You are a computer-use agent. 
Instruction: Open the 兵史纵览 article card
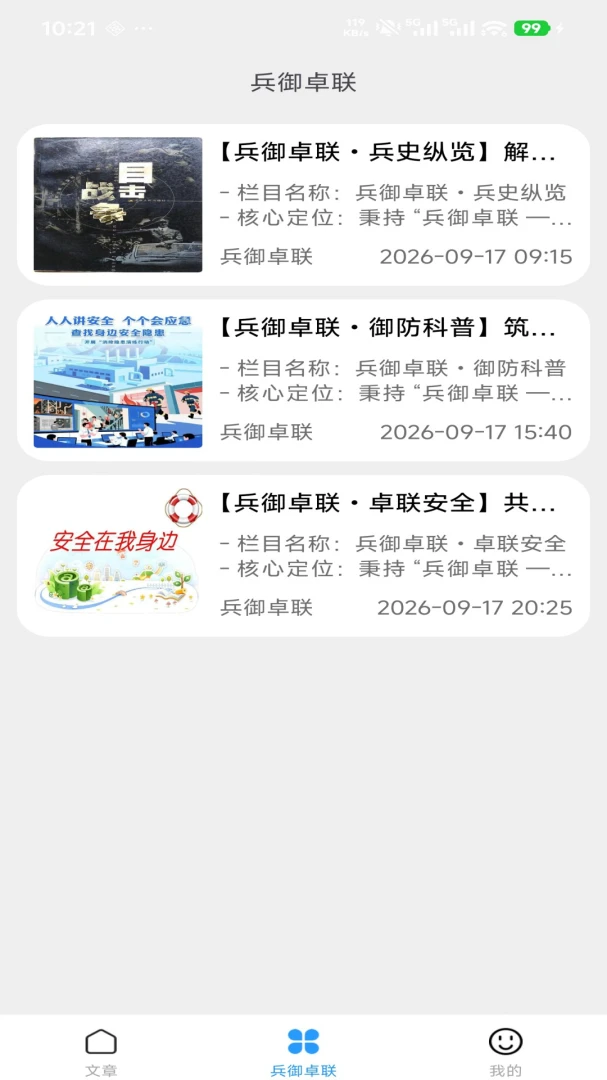303,205
